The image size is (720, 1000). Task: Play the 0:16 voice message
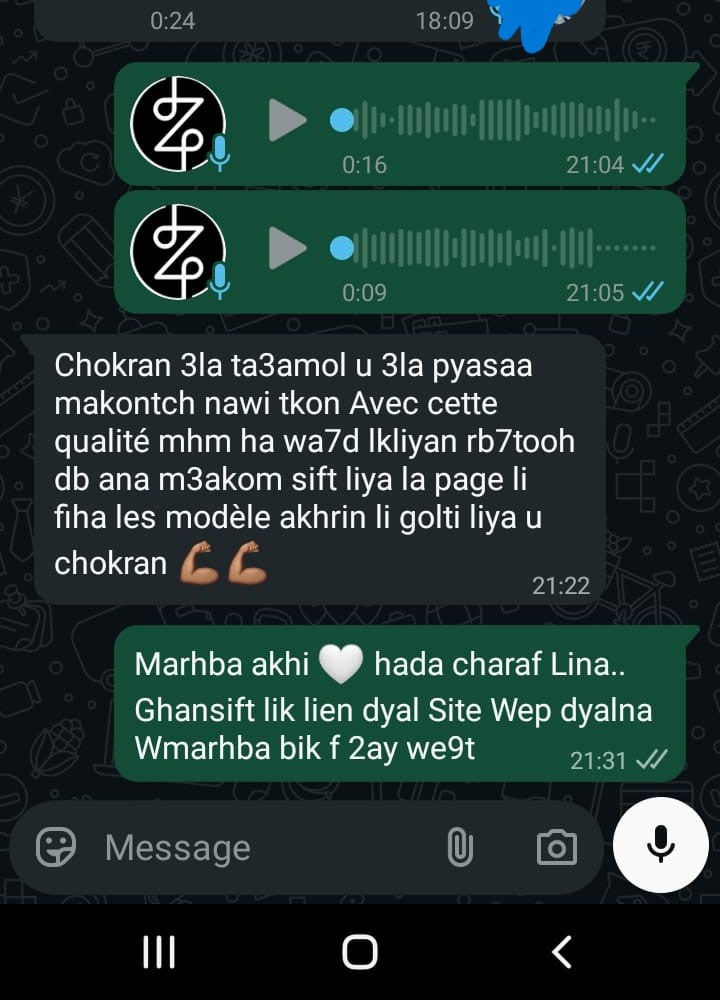[x=287, y=120]
